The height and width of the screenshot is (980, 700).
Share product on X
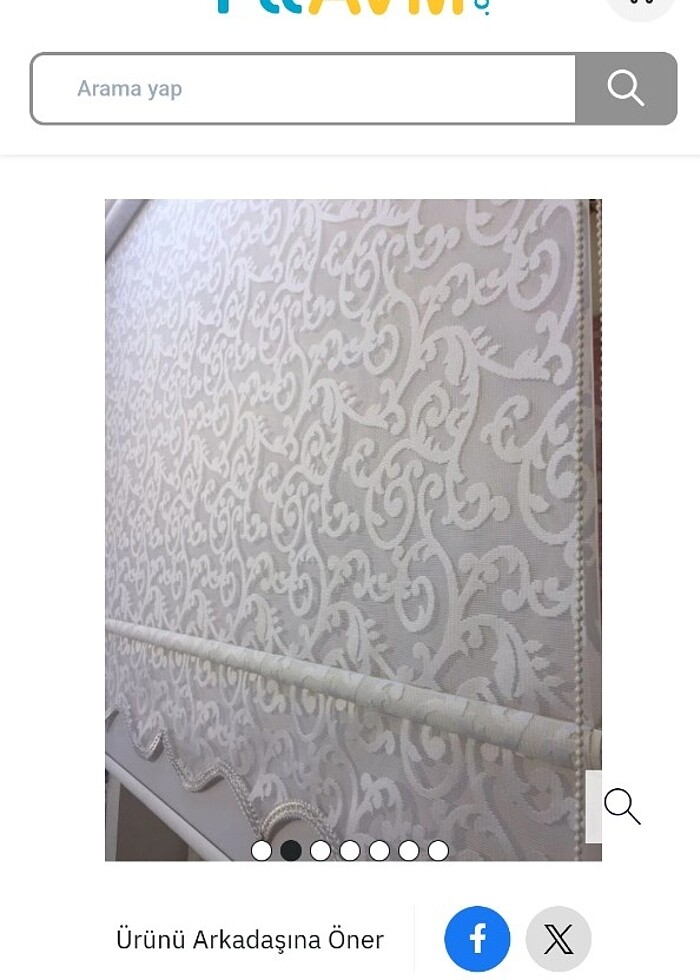(558, 939)
